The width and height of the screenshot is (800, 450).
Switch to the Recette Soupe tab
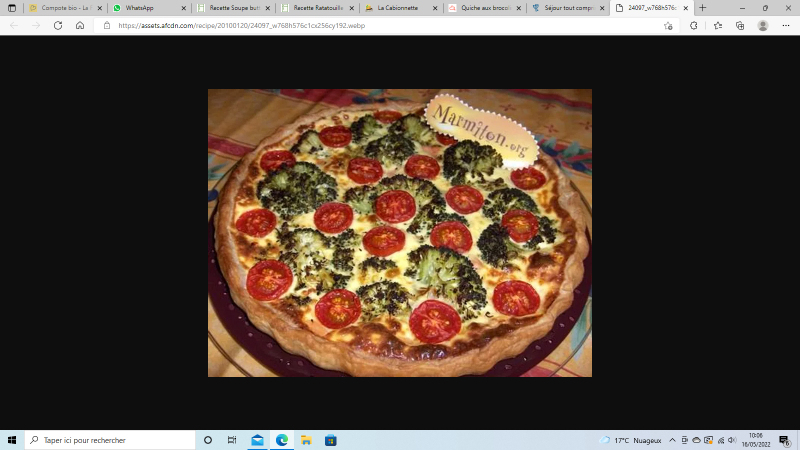[232, 8]
